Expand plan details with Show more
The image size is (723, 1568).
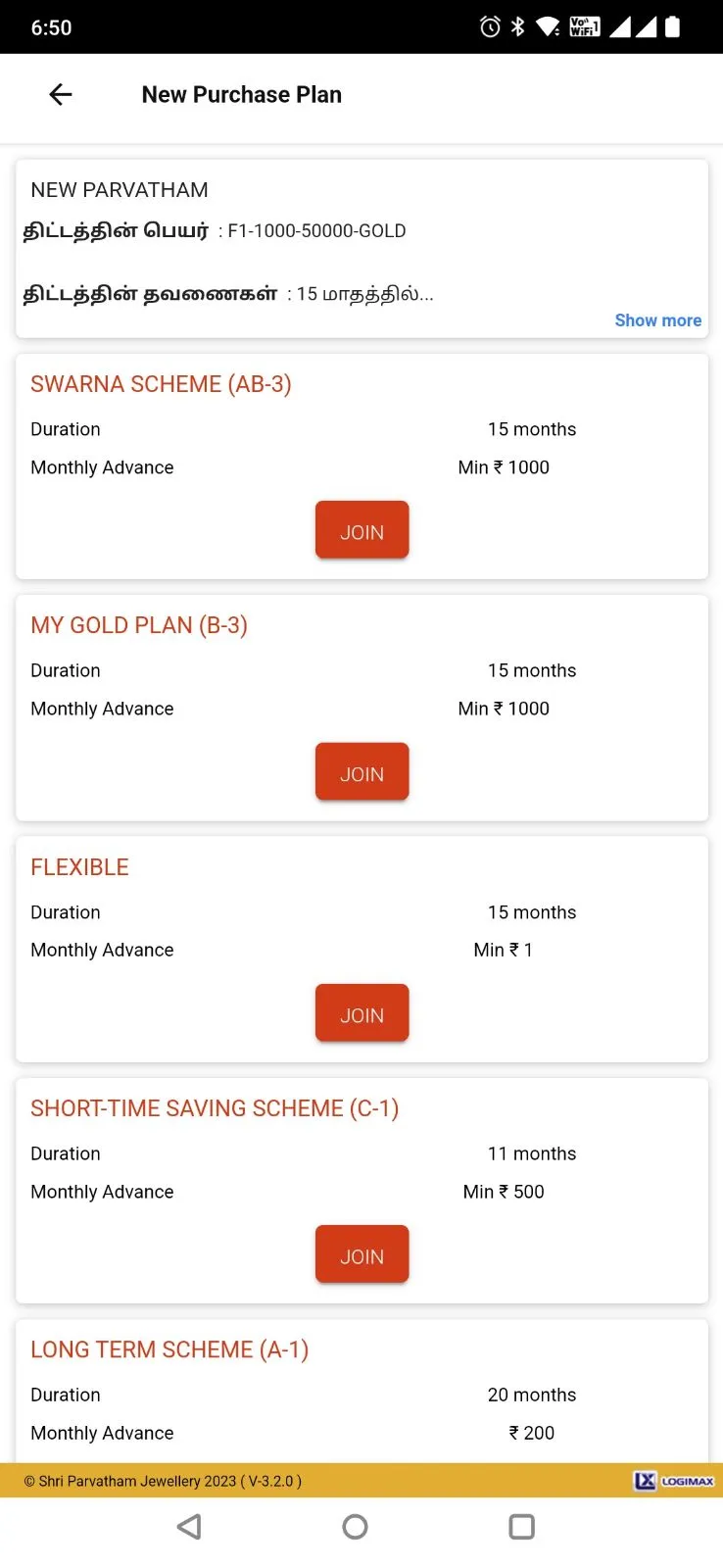657,320
